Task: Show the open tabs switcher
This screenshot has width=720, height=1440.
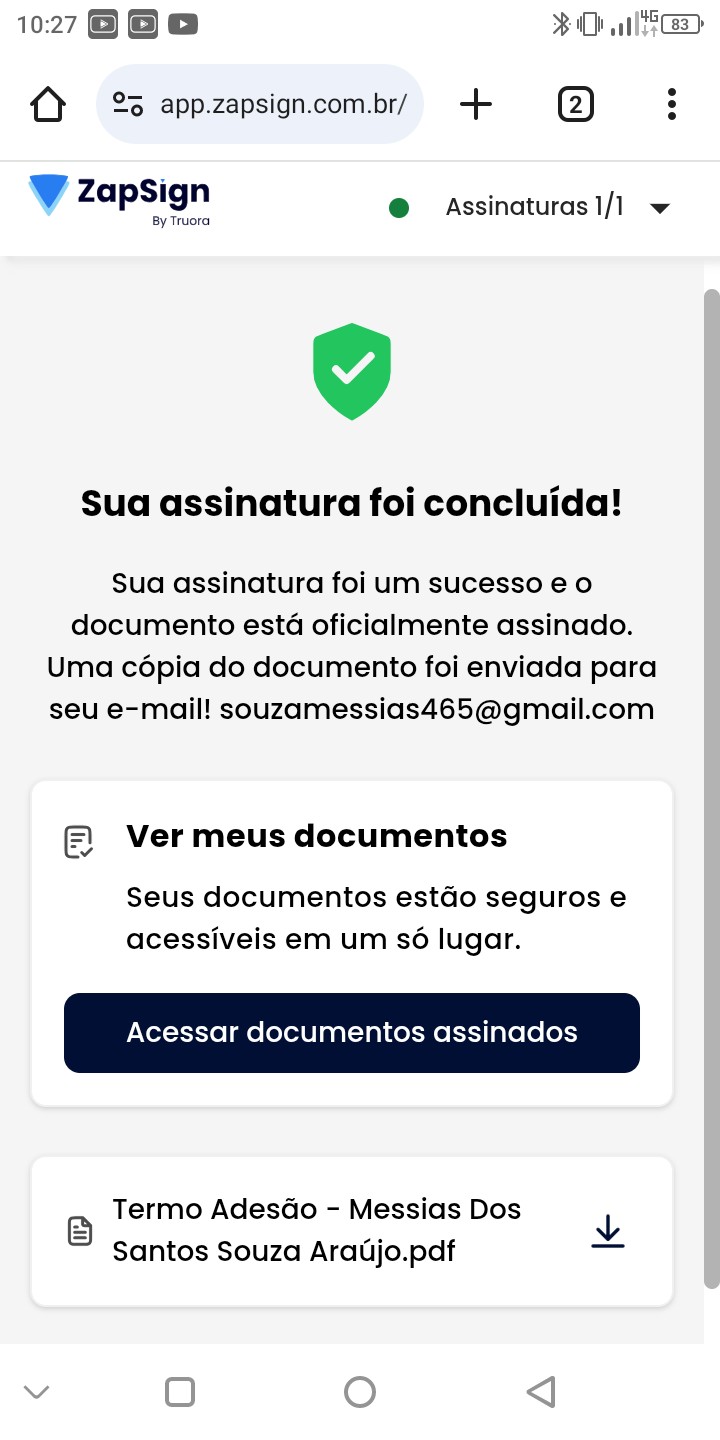Action: pyautogui.click(x=575, y=104)
